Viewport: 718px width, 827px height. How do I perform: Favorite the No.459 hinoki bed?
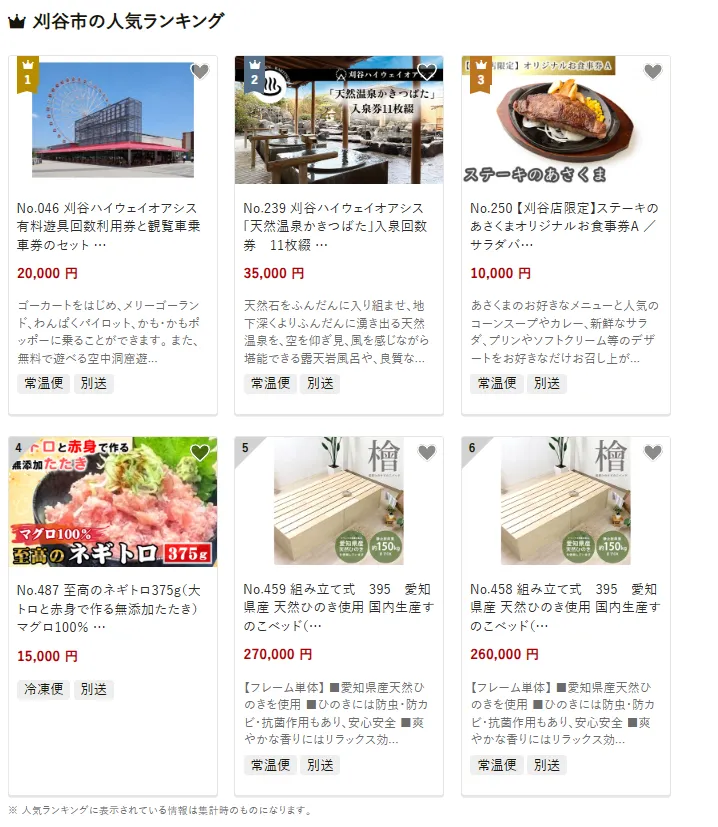click(x=427, y=453)
